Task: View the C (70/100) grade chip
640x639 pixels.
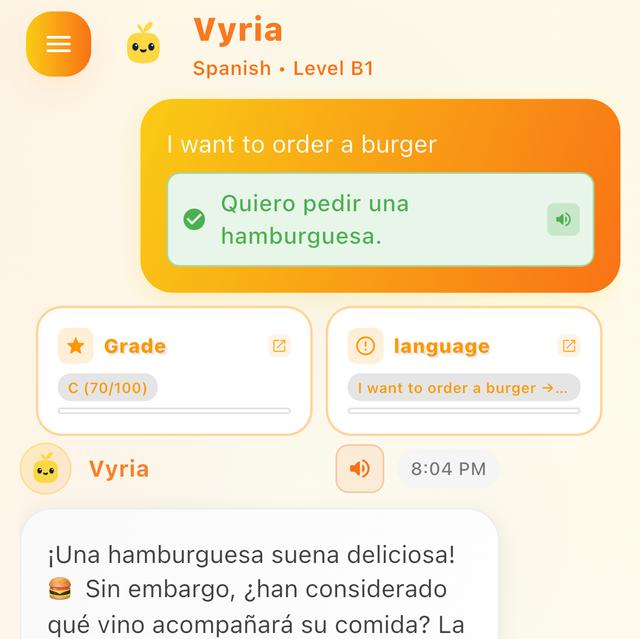Action: [108, 388]
